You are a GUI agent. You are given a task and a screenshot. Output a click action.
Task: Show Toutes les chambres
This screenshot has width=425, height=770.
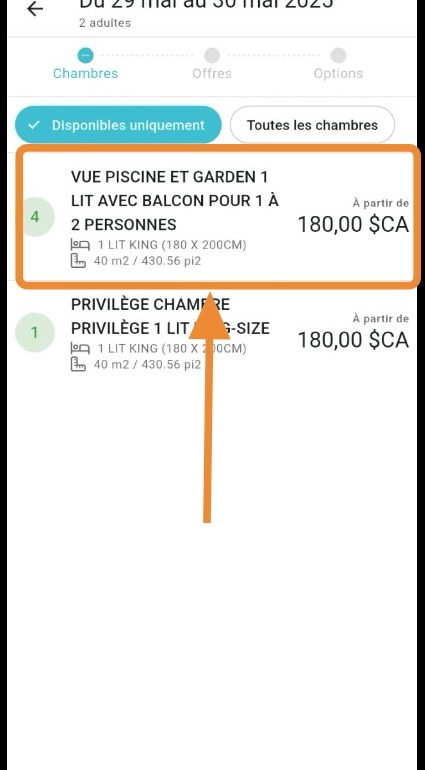pyautogui.click(x=312, y=125)
